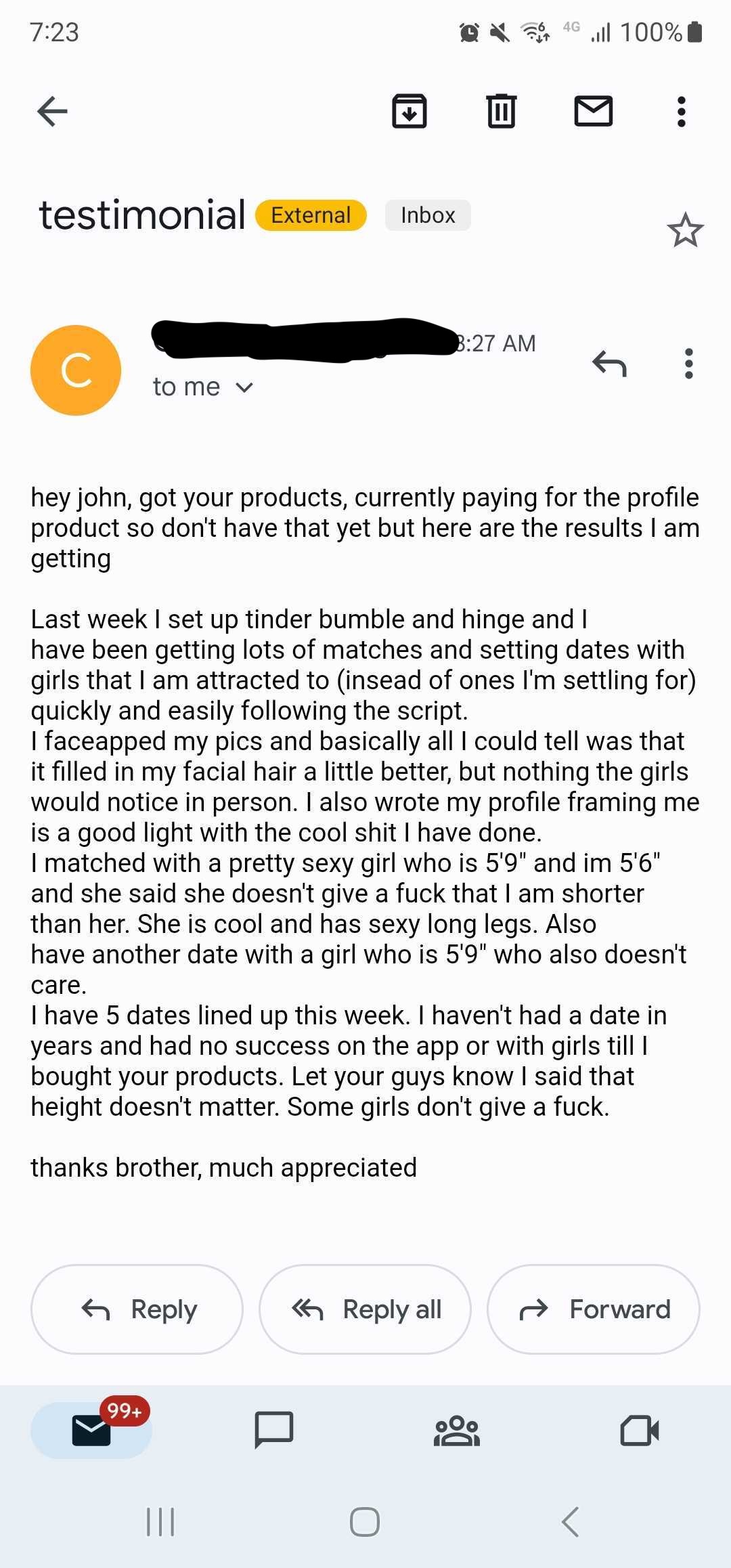Switch to the Mail tab
The height and width of the screenshot is (1568, 731).
click(x=91, y=1430)
